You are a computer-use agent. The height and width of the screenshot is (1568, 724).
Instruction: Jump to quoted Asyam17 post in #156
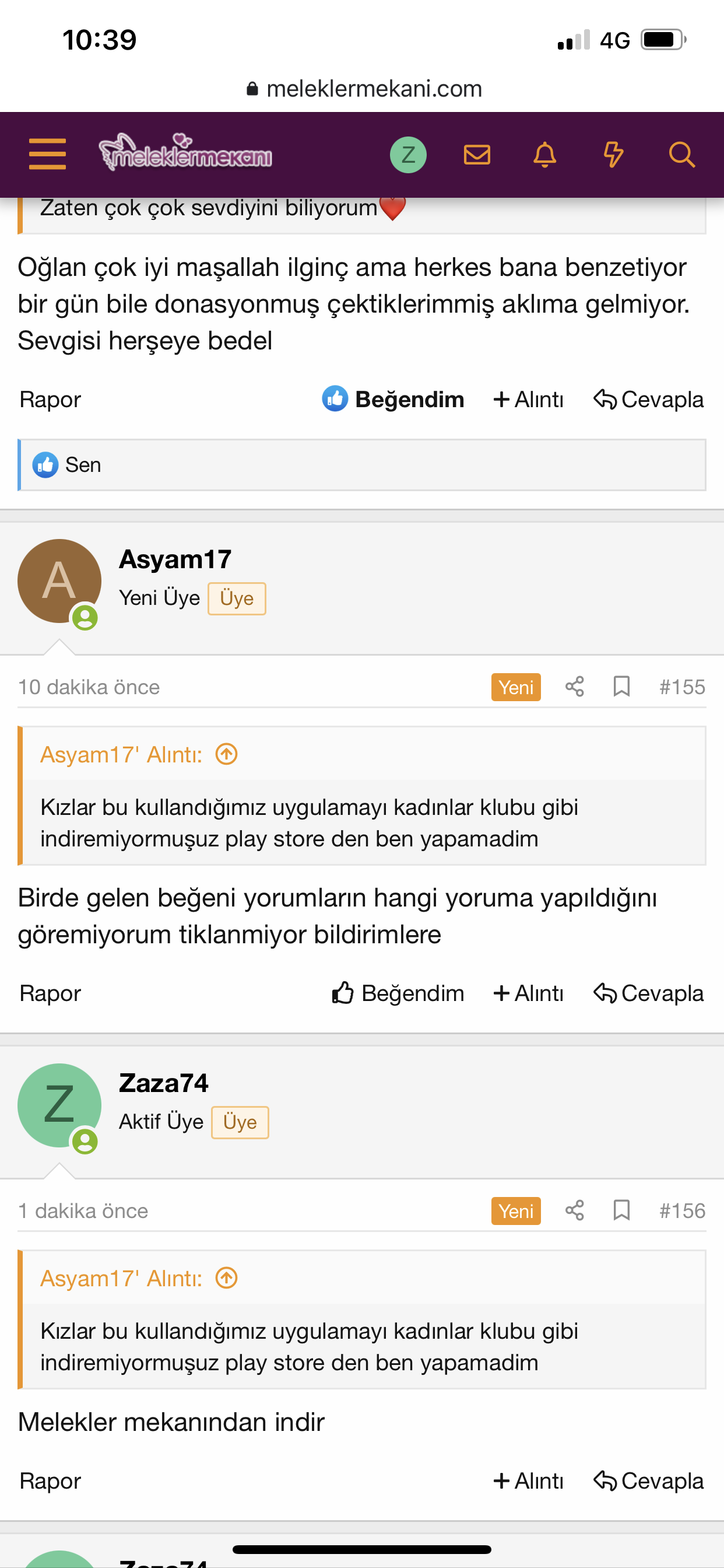(x=226, y=1277)
